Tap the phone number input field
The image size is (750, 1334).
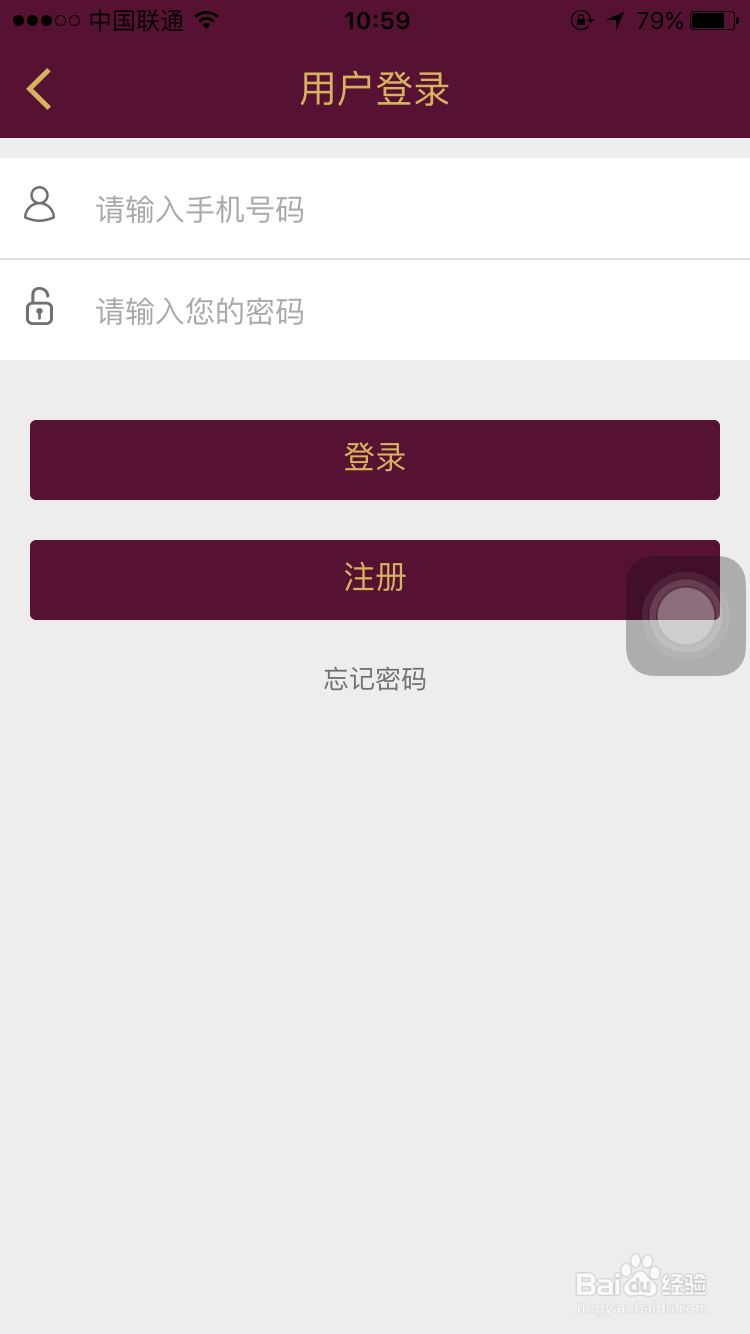[375, 207]
